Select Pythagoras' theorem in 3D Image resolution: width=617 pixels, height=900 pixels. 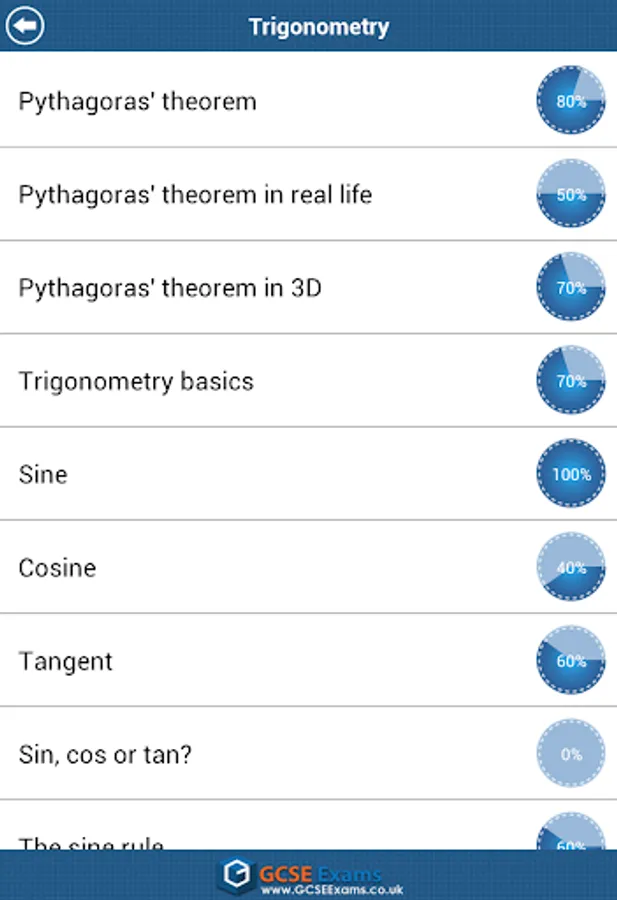170,288
